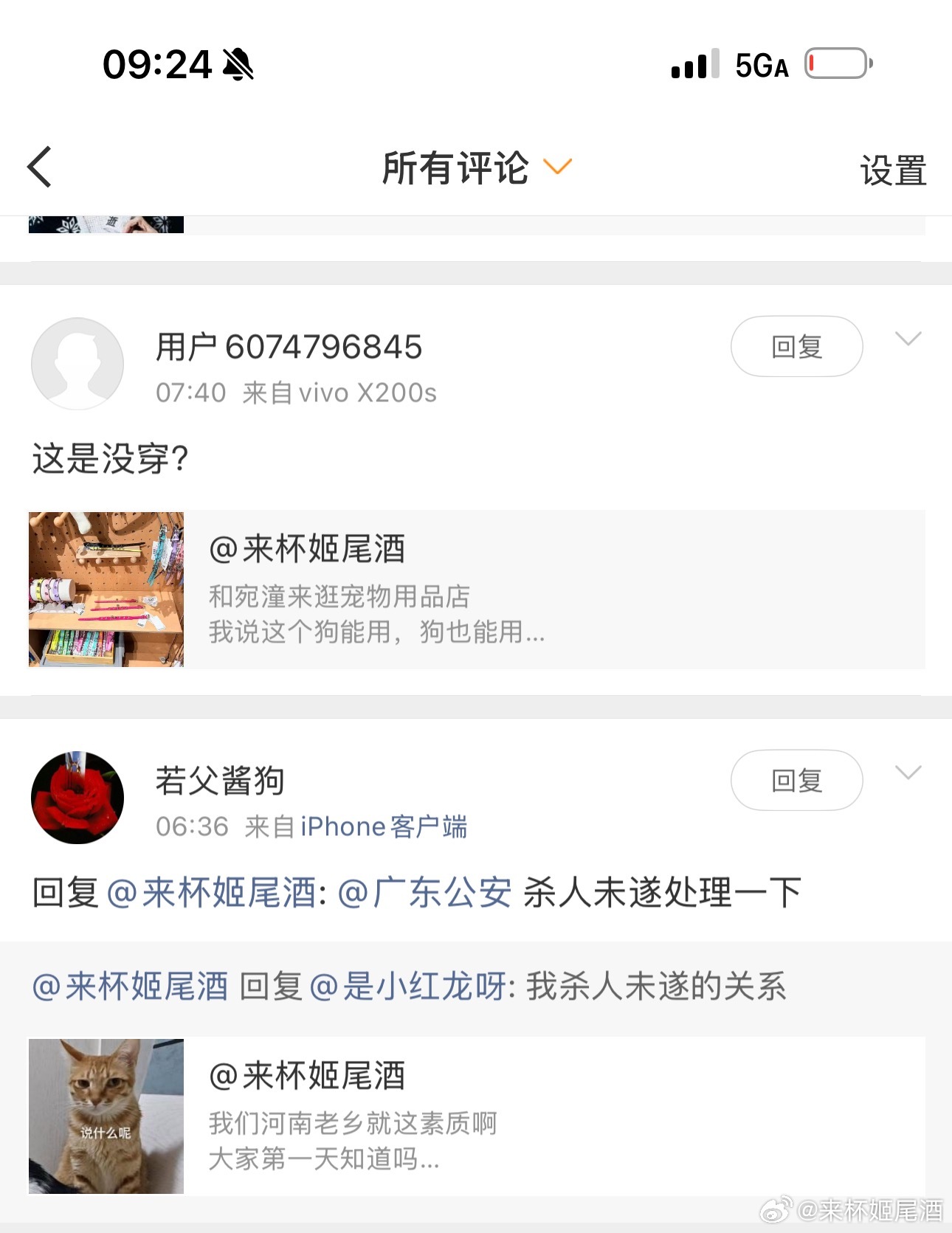Open the @是小红龙呀 mention link
This screenshot has width=952, height=1233.
[x=408, y=987]
